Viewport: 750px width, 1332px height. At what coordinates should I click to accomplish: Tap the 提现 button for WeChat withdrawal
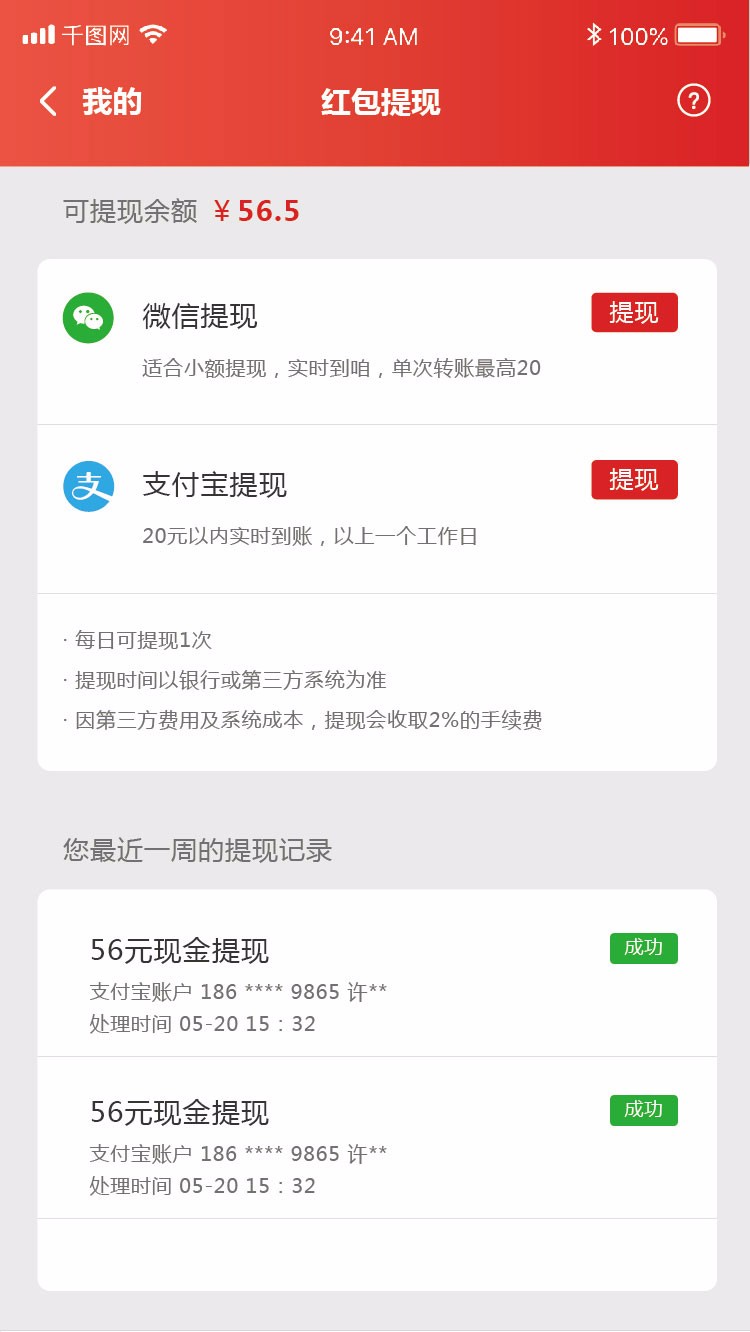click(634, 312)
